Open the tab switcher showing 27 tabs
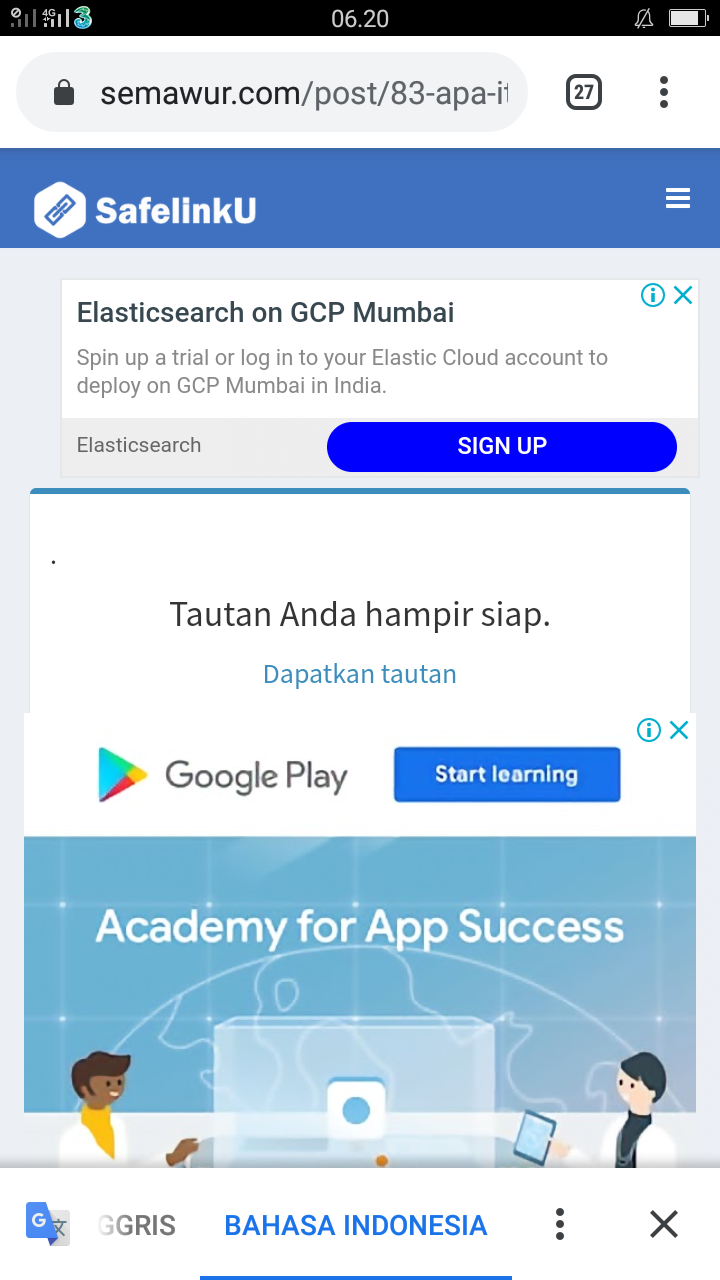Image resolution: width=720 pixels, height=1280 pixels. coord(584,94)
